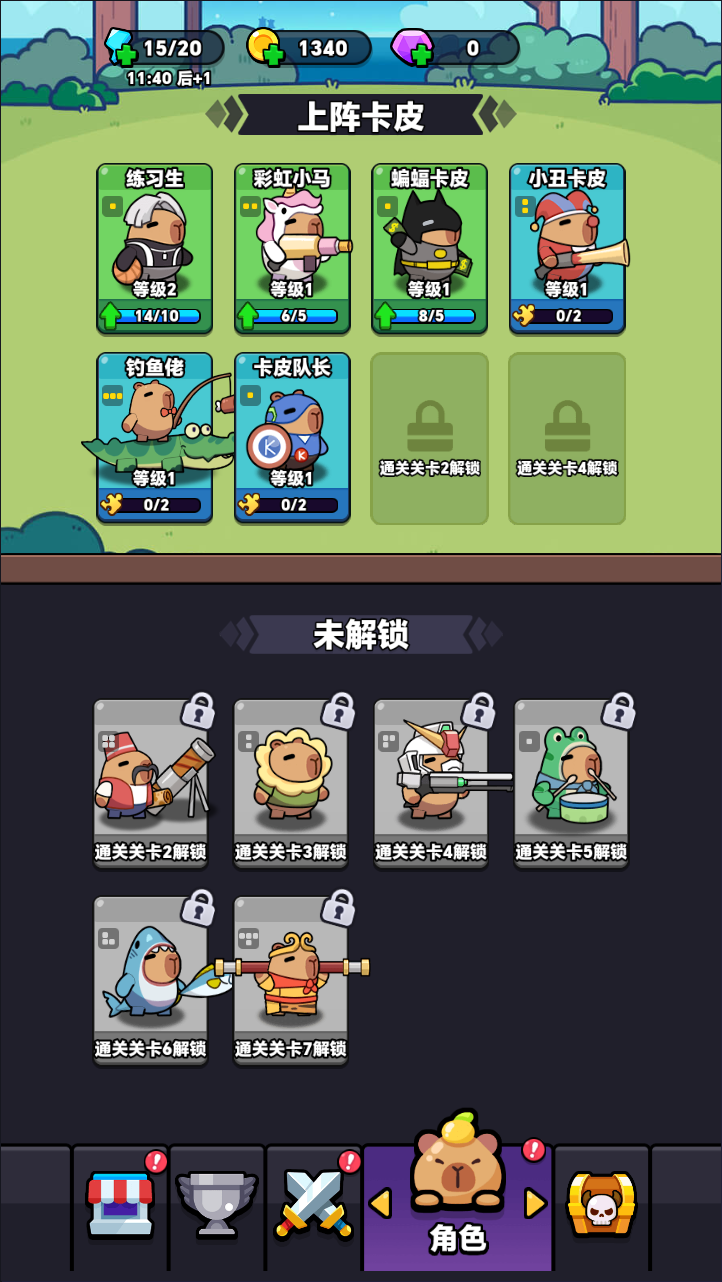This screenshot has width=722, height=1282.
Task: View locked lion capybara unlocking at 关卡3
Action: (291, 782)
